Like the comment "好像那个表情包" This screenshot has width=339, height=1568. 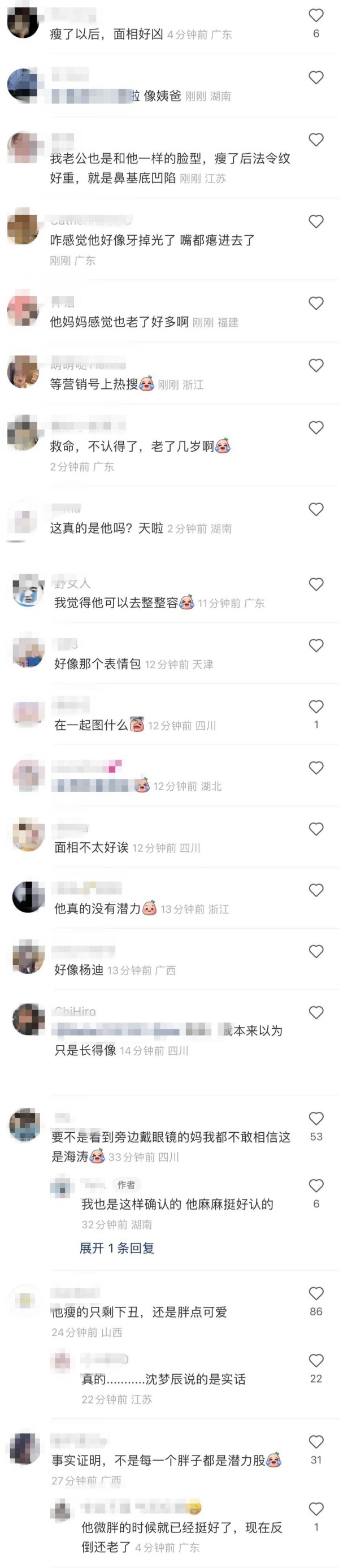[315, 645]
